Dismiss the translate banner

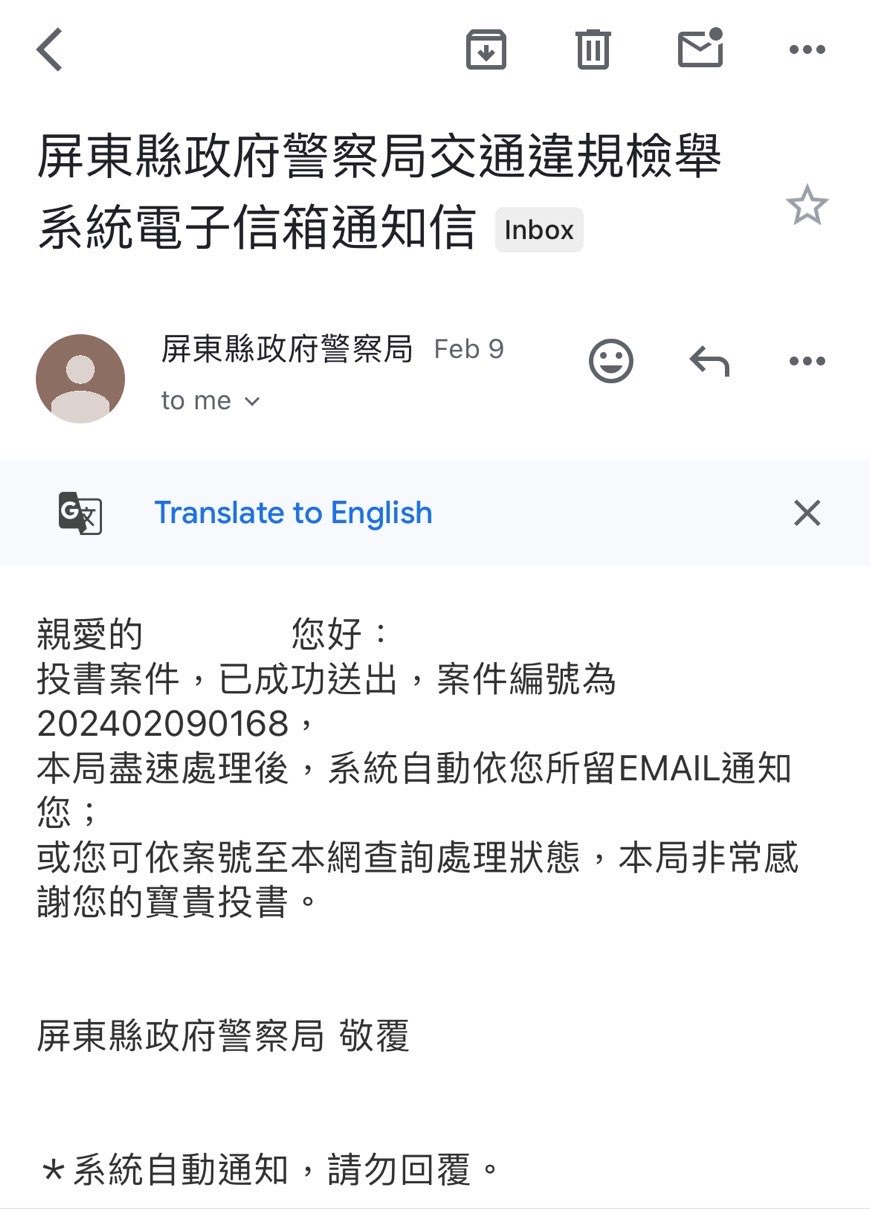point(807,513)
